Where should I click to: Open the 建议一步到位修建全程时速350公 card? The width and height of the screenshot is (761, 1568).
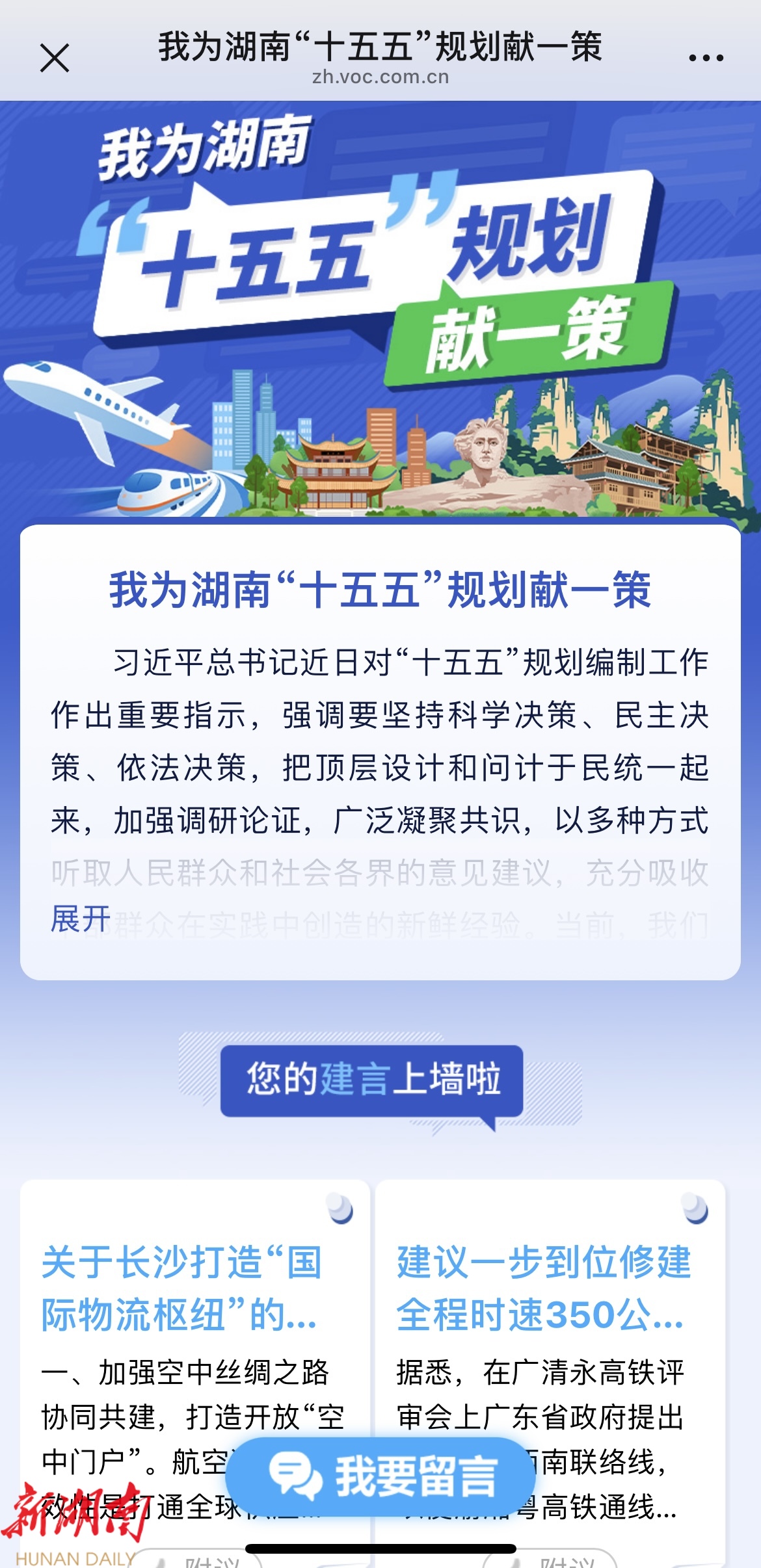point(543,1288)
